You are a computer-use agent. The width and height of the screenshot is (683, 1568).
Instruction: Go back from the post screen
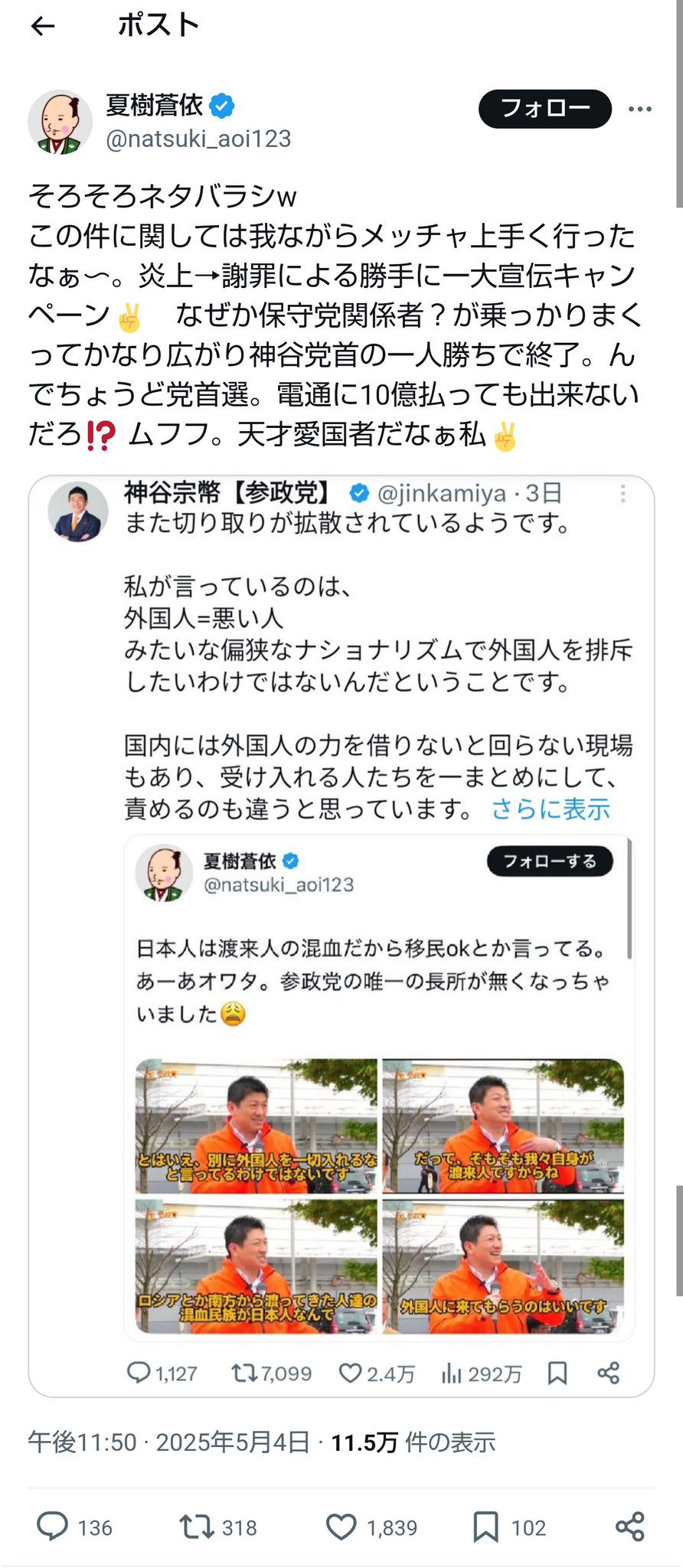coord(43,26)
